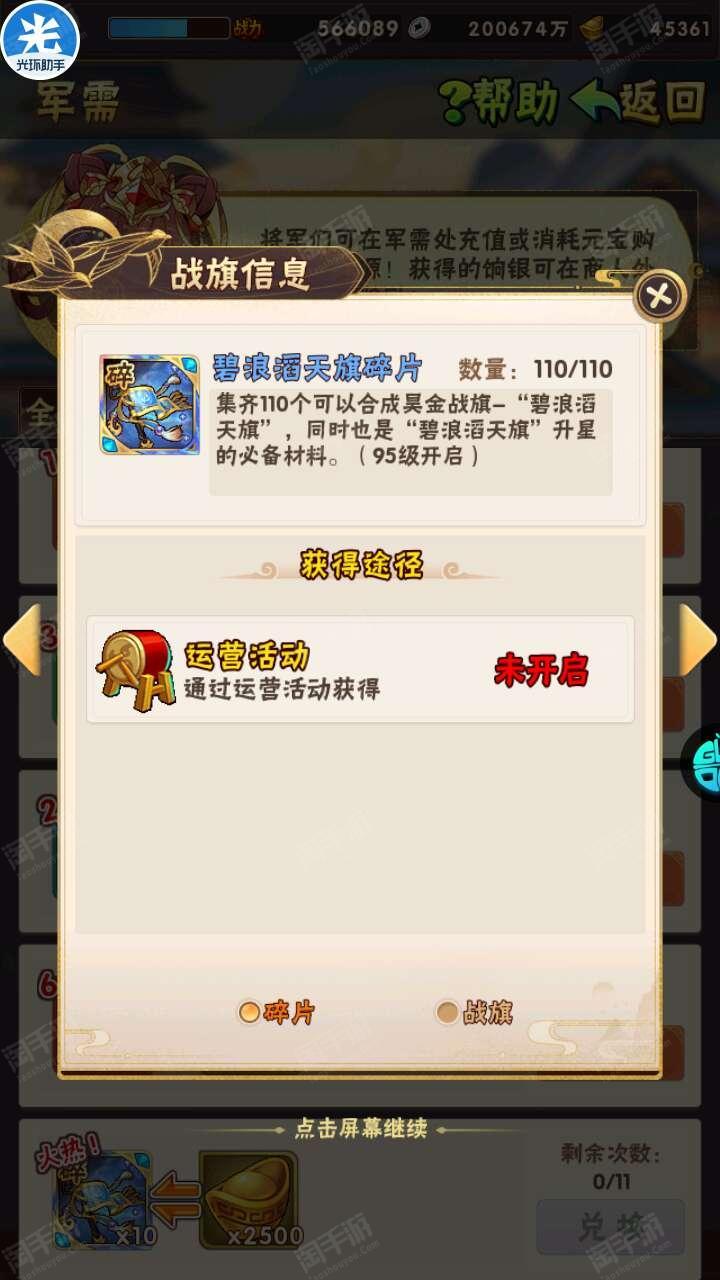The width and height of the screenshot is (720, 1280).
Task: Open the 帮助 help page
Action: coord(498,101)
